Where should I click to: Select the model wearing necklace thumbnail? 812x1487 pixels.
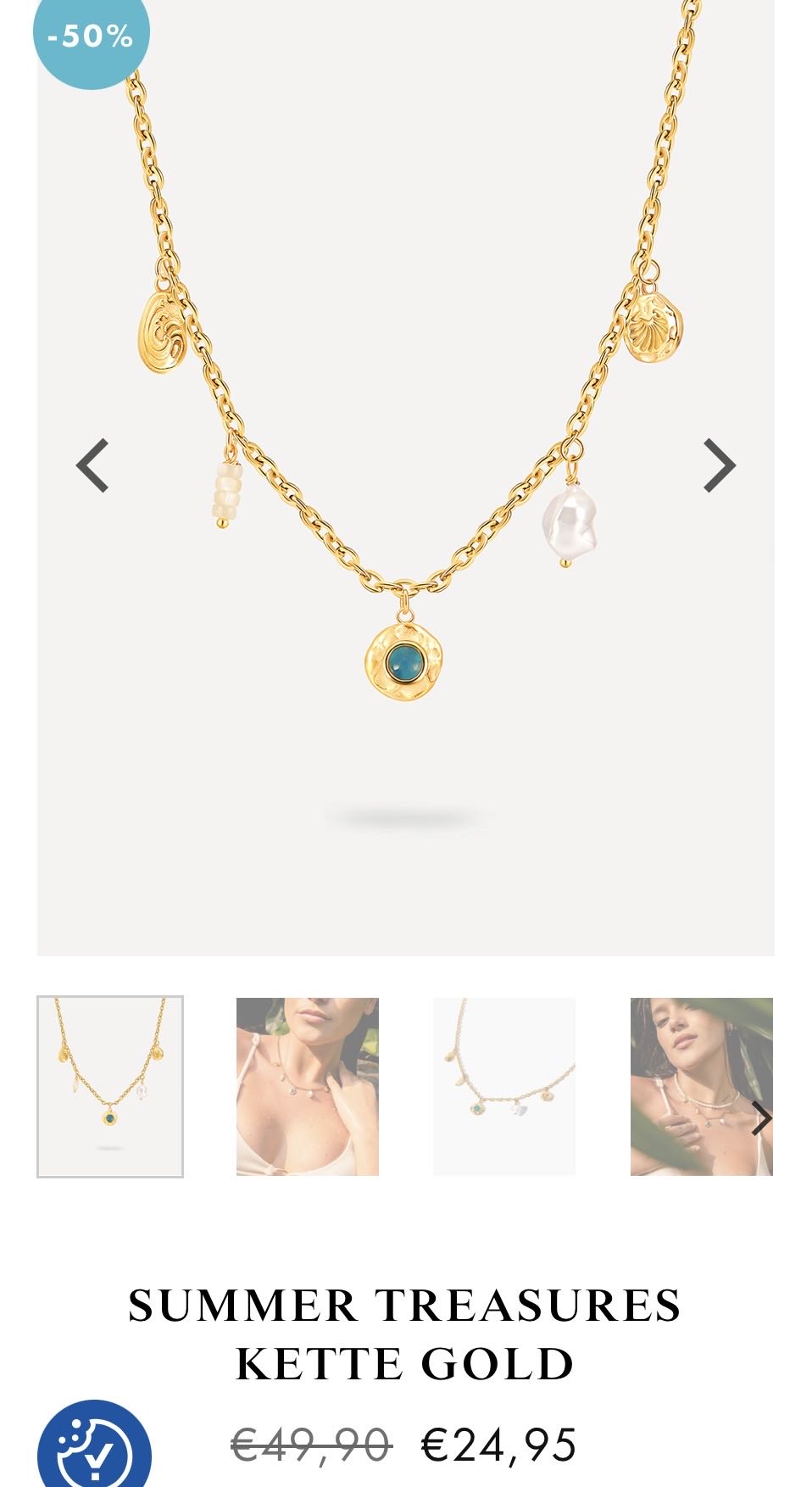pos(309,1086)
